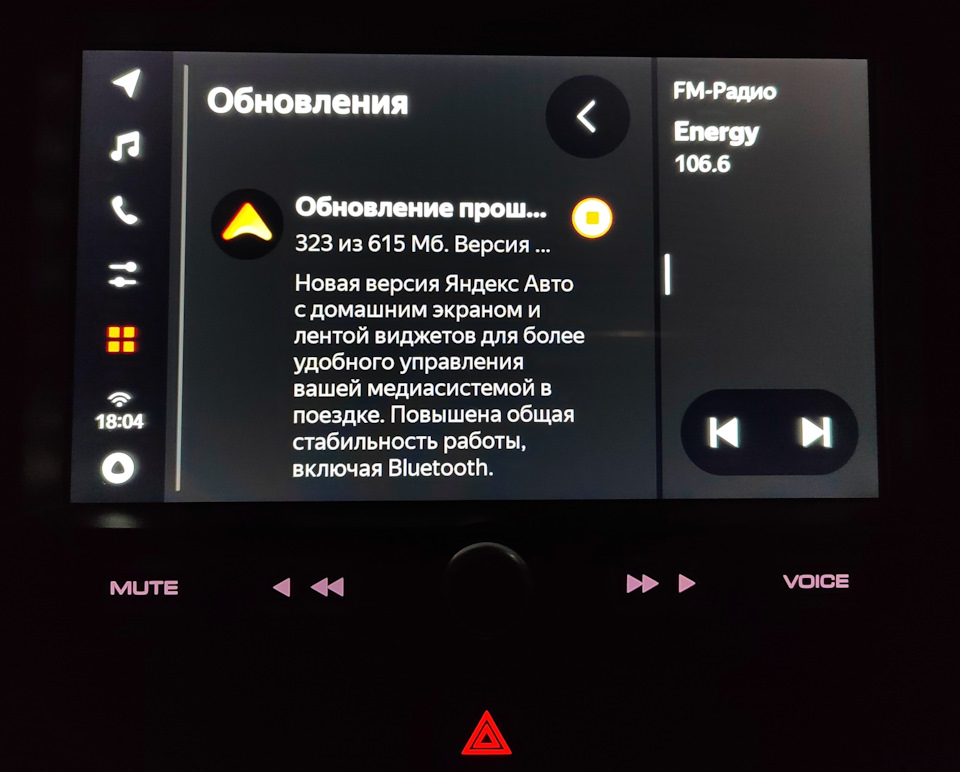This screenshot has width=960, height=772.
Task: Open the phone section
Action: pyautogui.click(x=124, y=210)
